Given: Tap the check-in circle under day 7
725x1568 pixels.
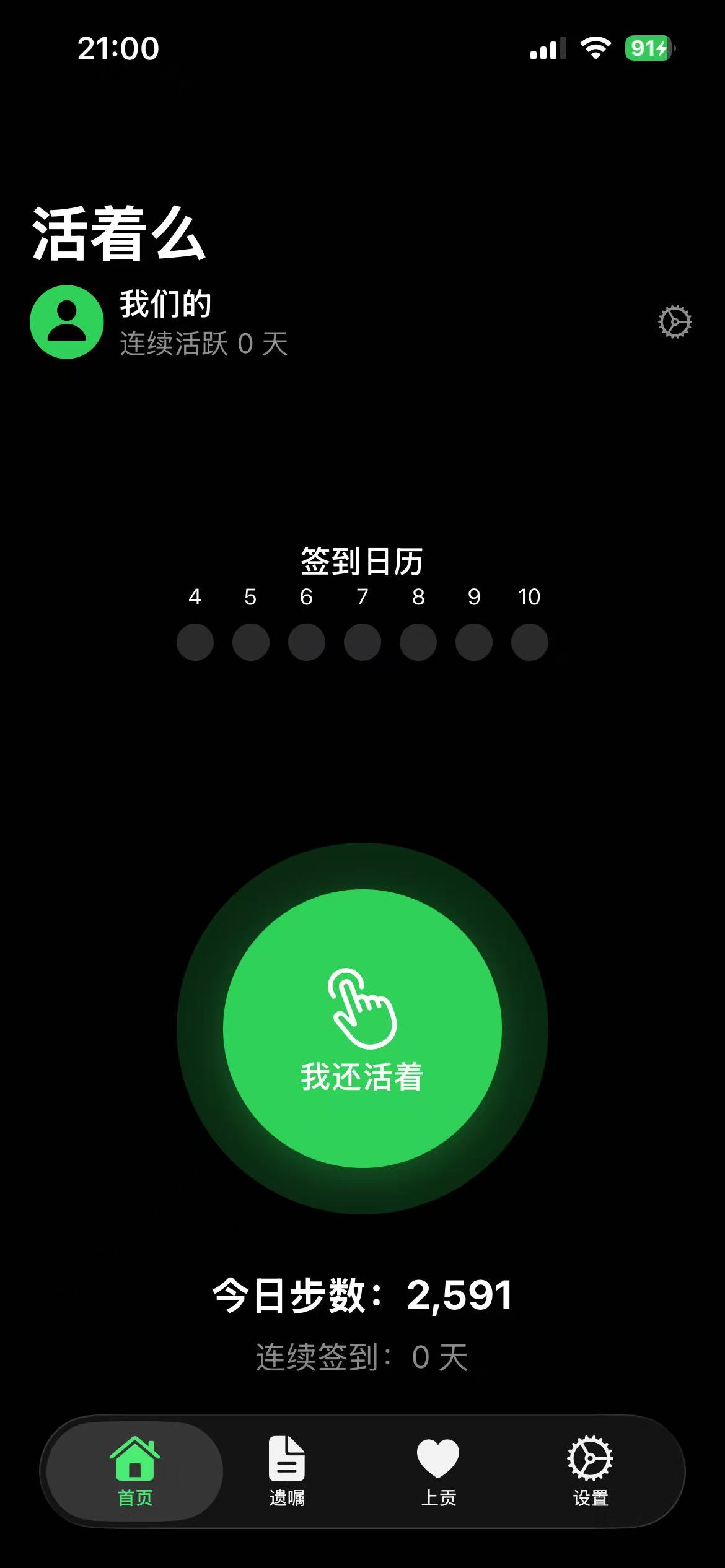Looking at the screenshot, I should tap(362, 643).
